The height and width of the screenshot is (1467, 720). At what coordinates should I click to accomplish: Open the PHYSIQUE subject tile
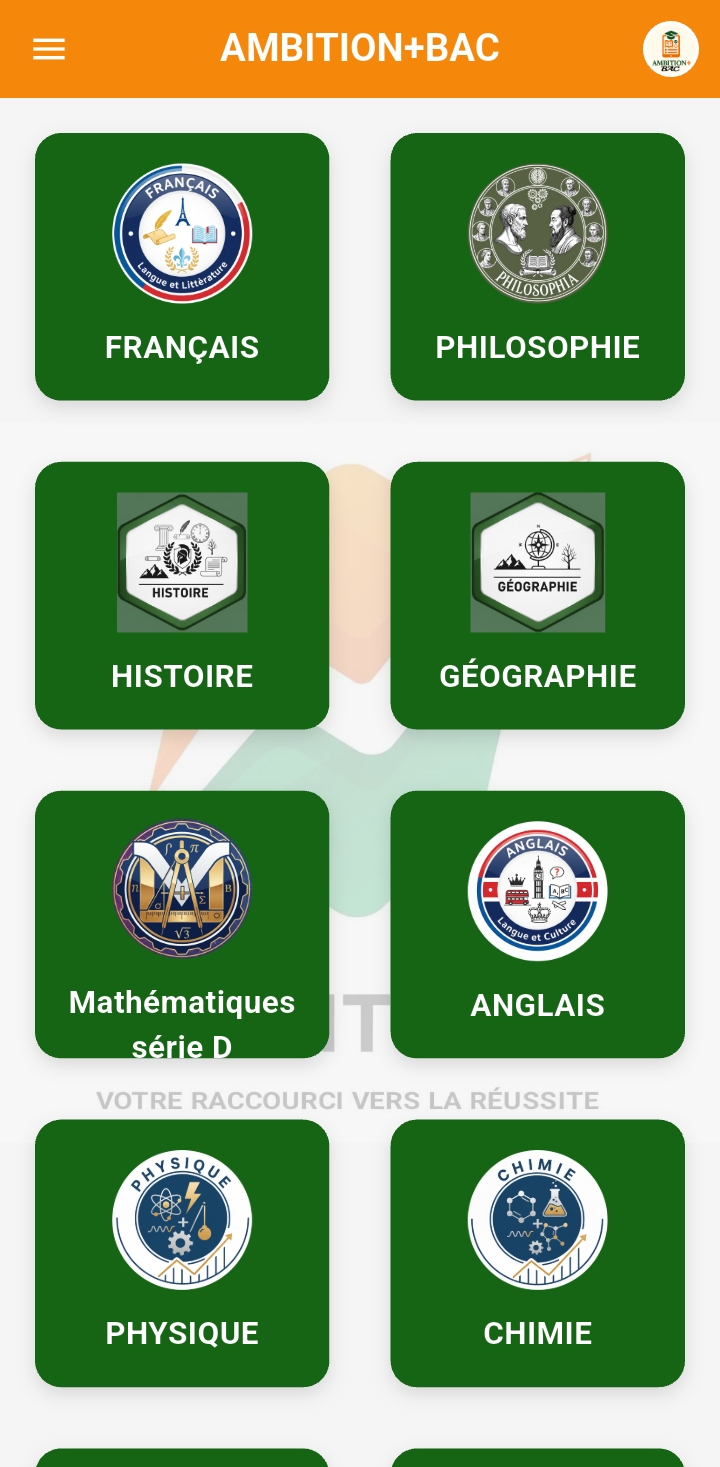(182, 1252)
